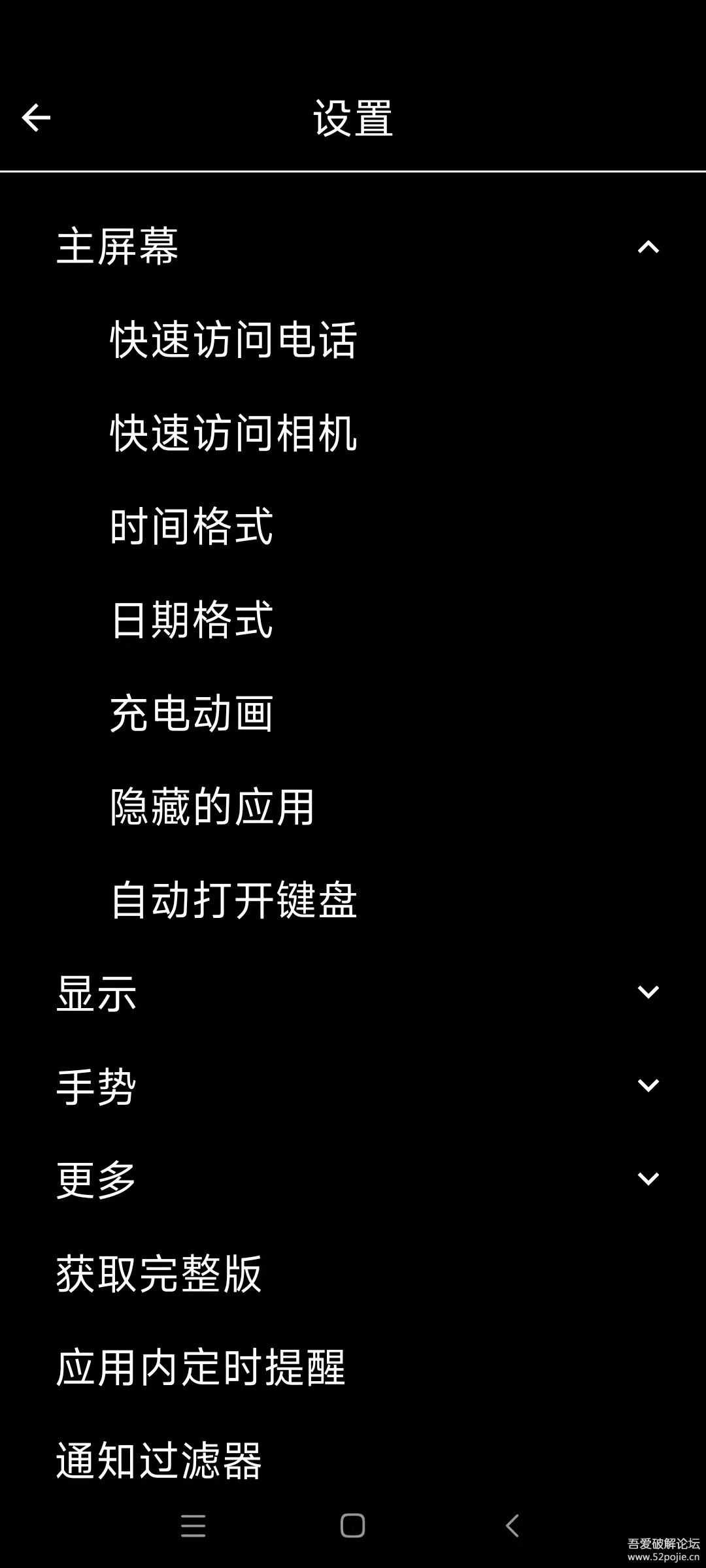Open 隐藏的应用 setting
706x1568 pixels.
tap(212, 806)
